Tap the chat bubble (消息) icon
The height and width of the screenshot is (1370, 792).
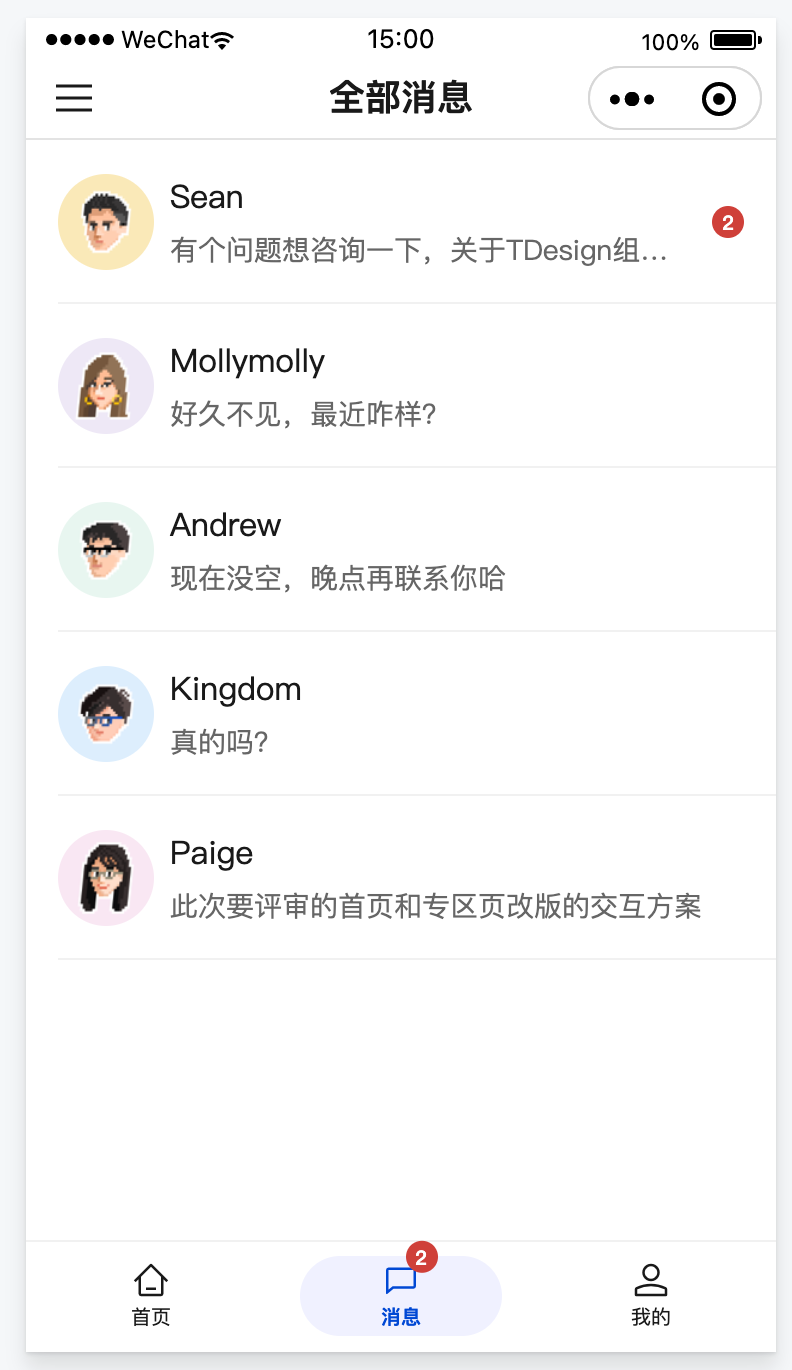point(401,1283)
